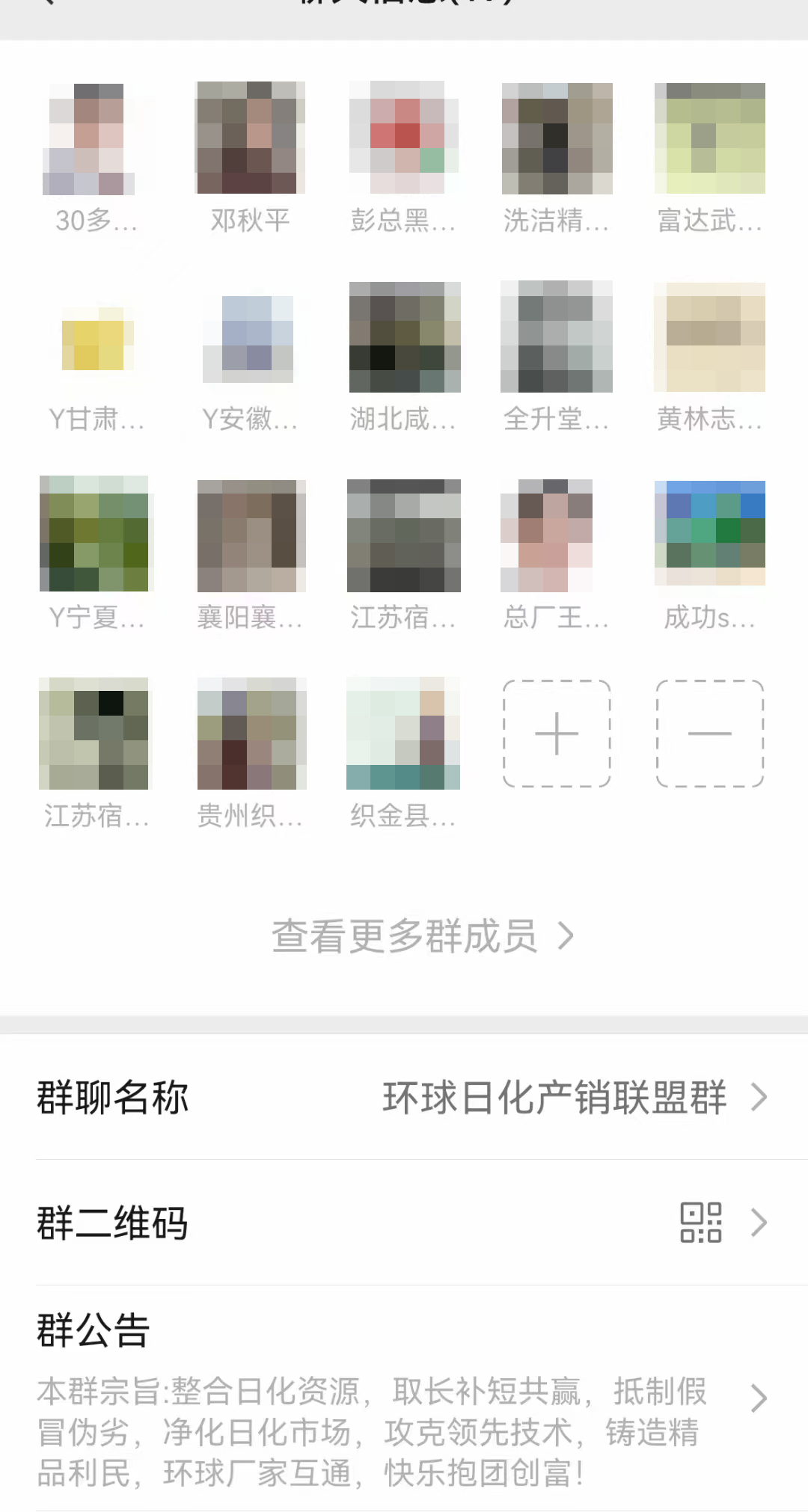This screenshot has width=808, height=1512.
Task: Open the 江苏宿 avatar in bottom row
Action: [x=96, y=734]
